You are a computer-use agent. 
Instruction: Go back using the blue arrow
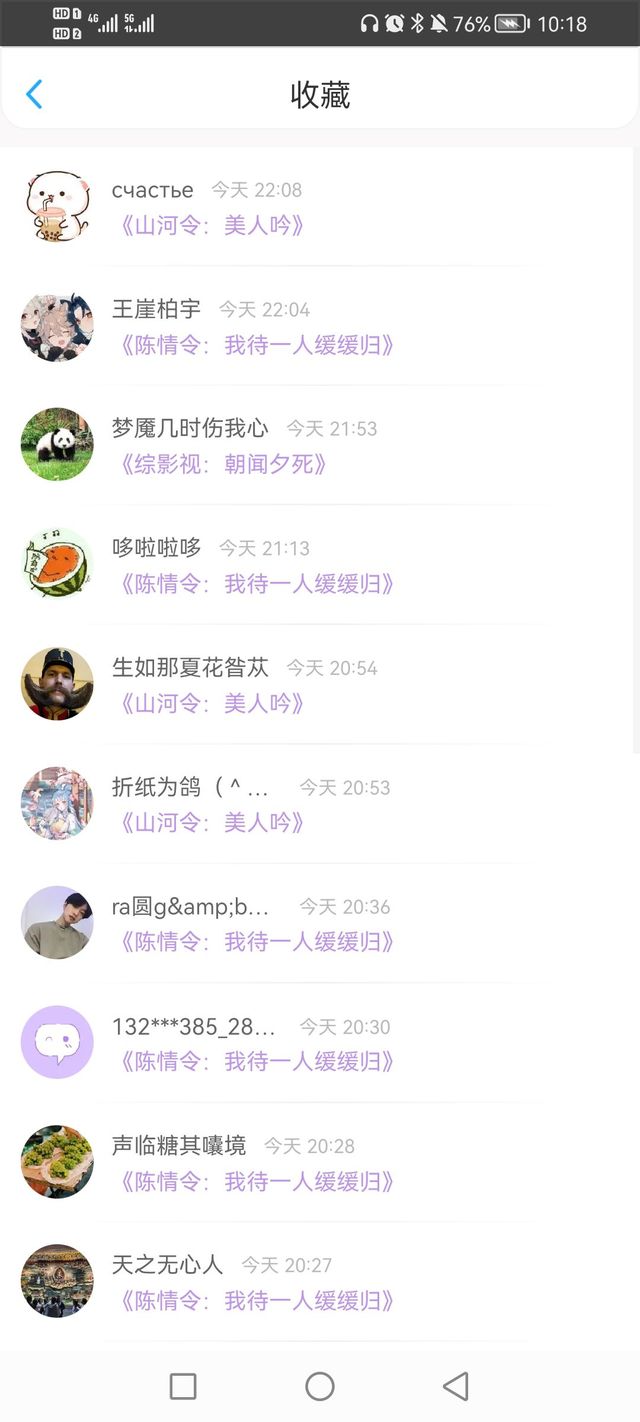34,95
